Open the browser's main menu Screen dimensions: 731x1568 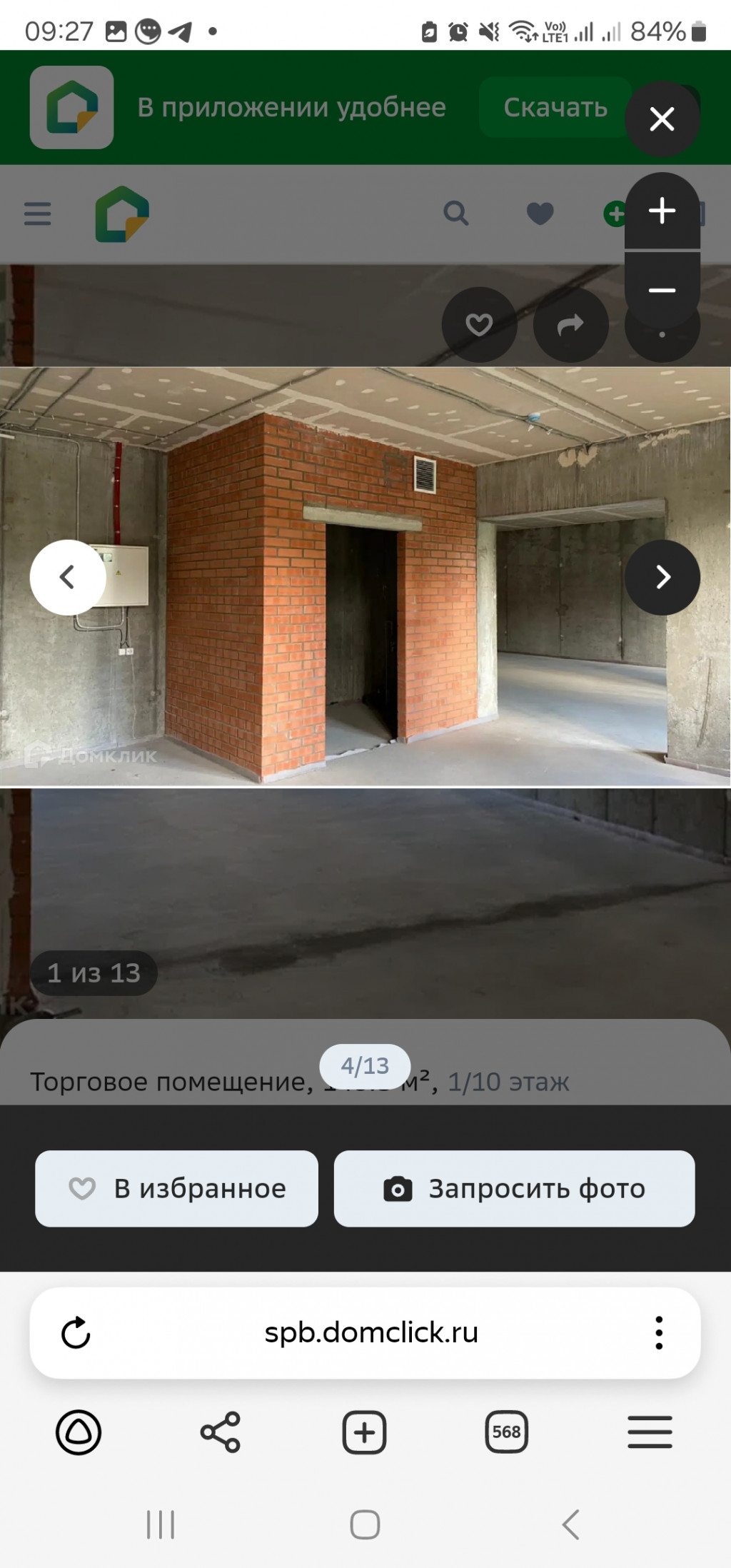click(650, 1432)
